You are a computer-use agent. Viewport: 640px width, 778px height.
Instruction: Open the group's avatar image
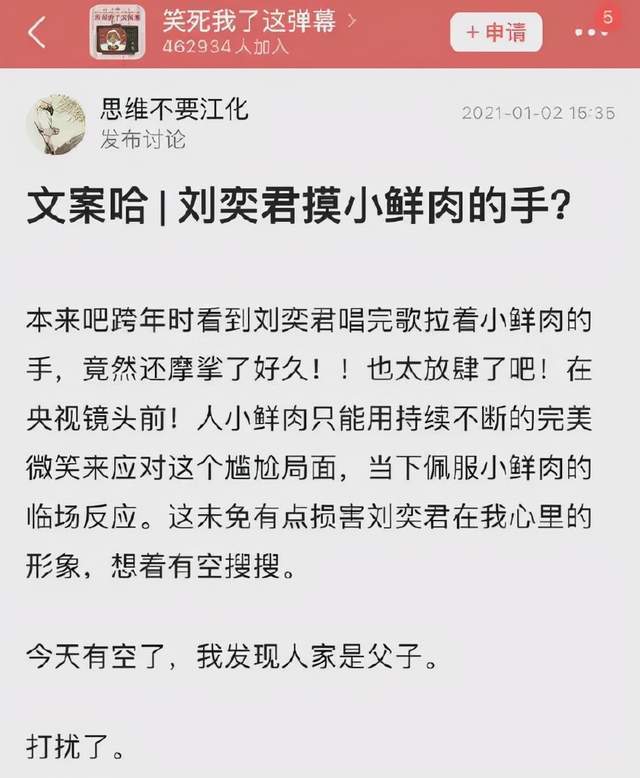pyautogui.click(x=117, y=32)
